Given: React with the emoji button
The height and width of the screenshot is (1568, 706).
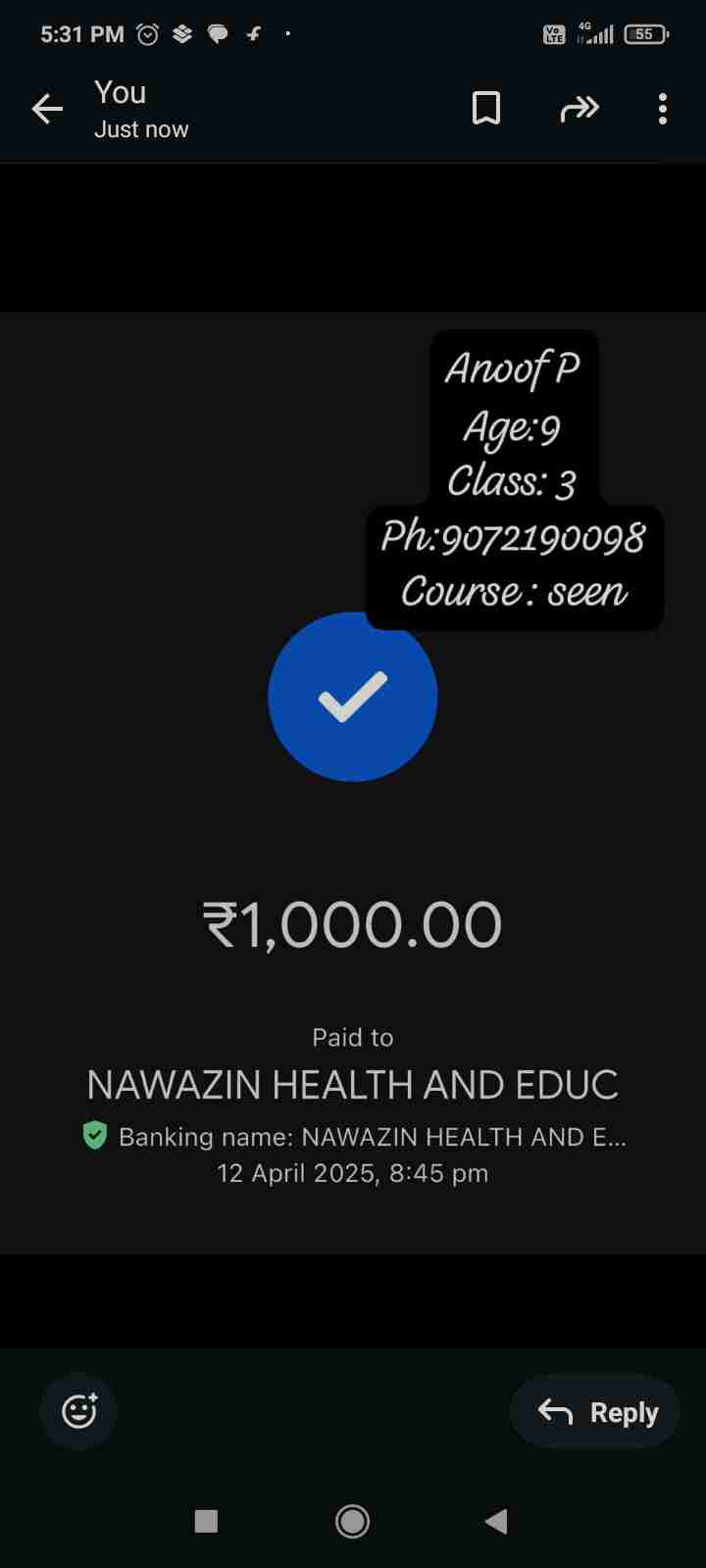Looking at the screenshot, I should [x=78, y=1411].
